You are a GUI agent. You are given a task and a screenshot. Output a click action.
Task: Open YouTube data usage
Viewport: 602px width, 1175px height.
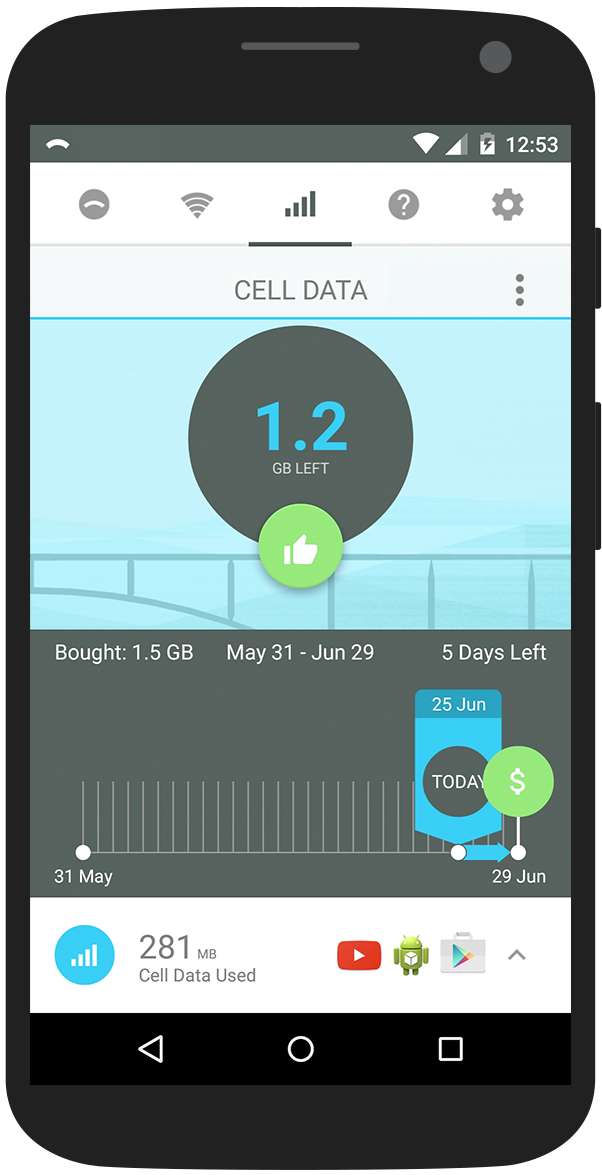(359, 956)
